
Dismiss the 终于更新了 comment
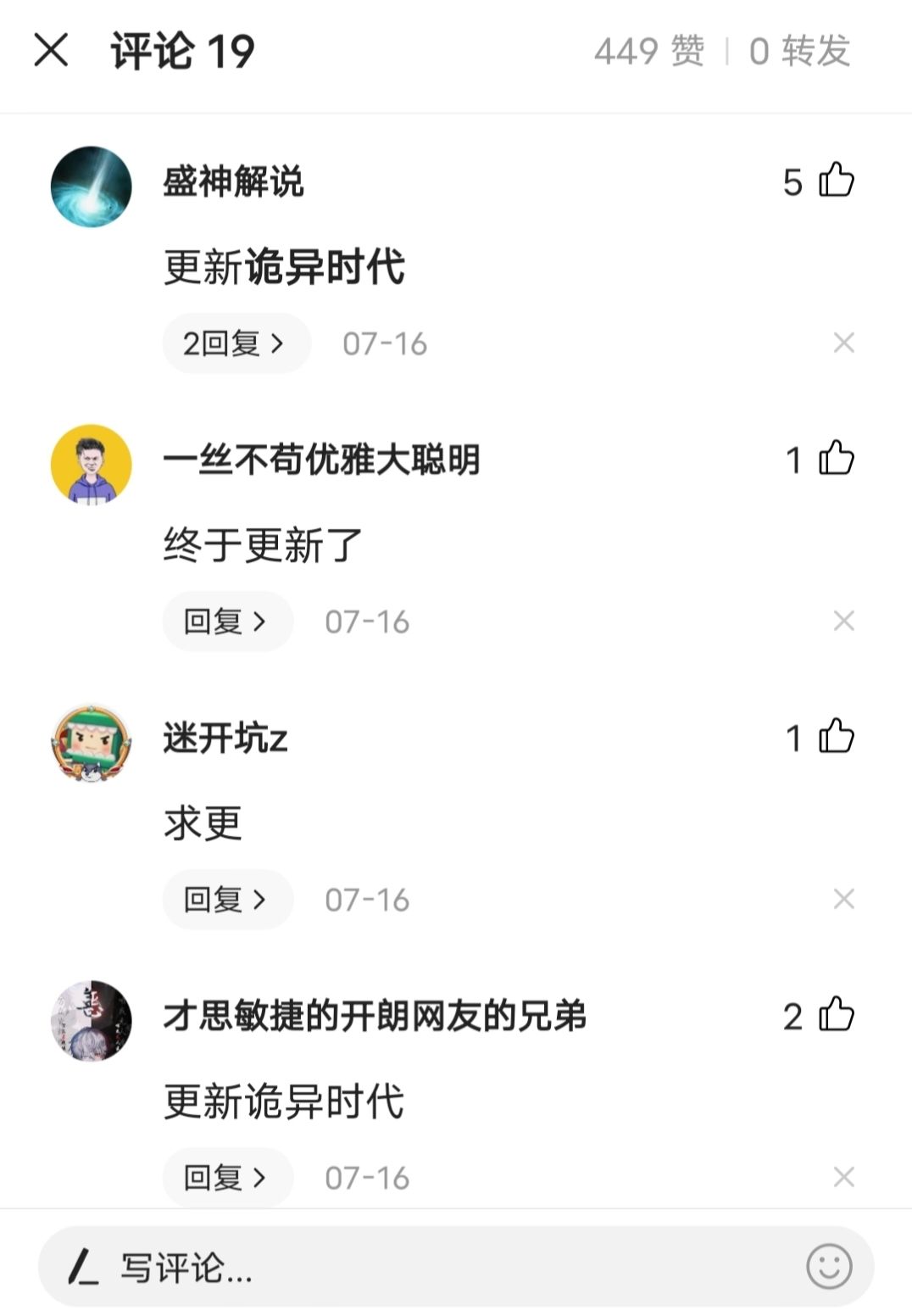pyautogui.click(x=843, y=621)
